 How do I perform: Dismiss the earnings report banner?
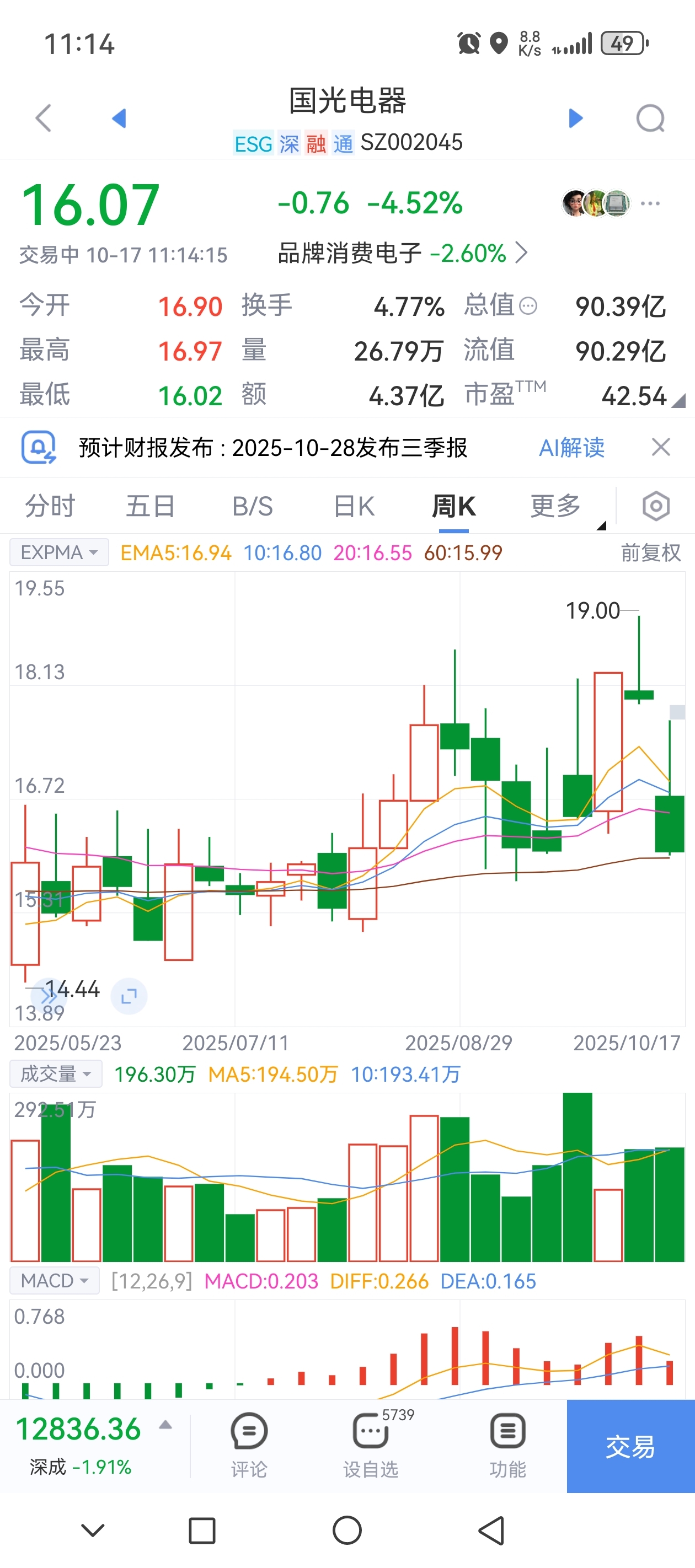(x=661, y=447)
